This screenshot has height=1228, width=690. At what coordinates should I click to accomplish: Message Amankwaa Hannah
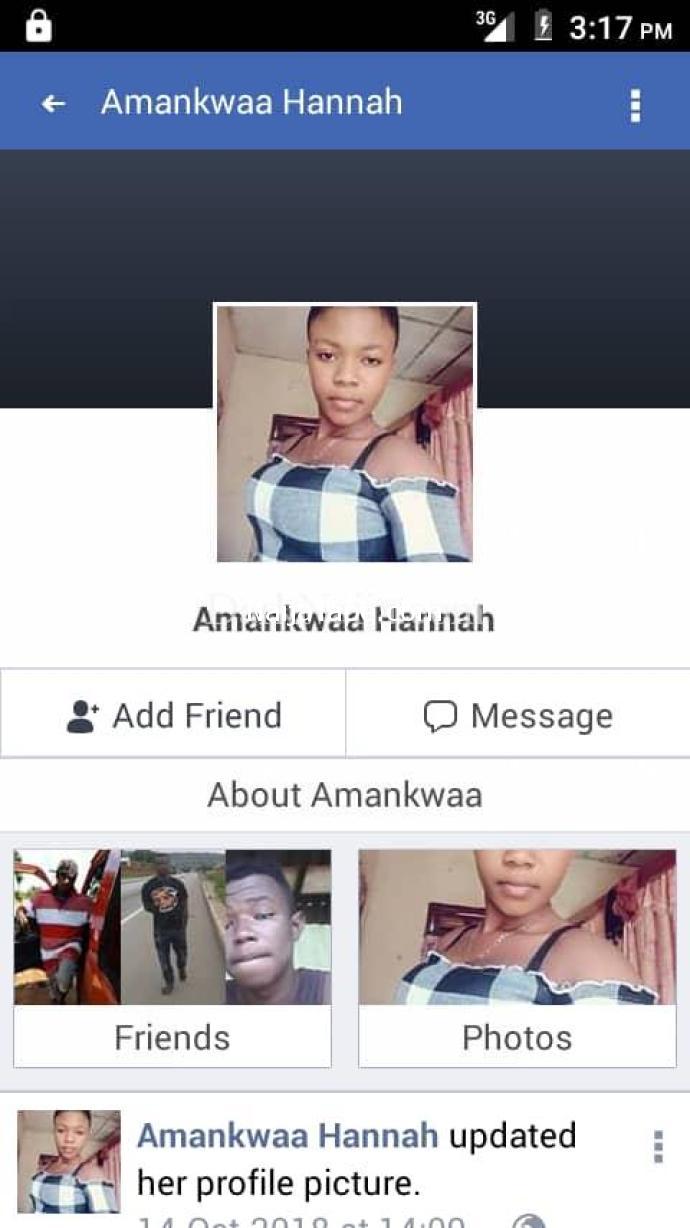[518, 715]
